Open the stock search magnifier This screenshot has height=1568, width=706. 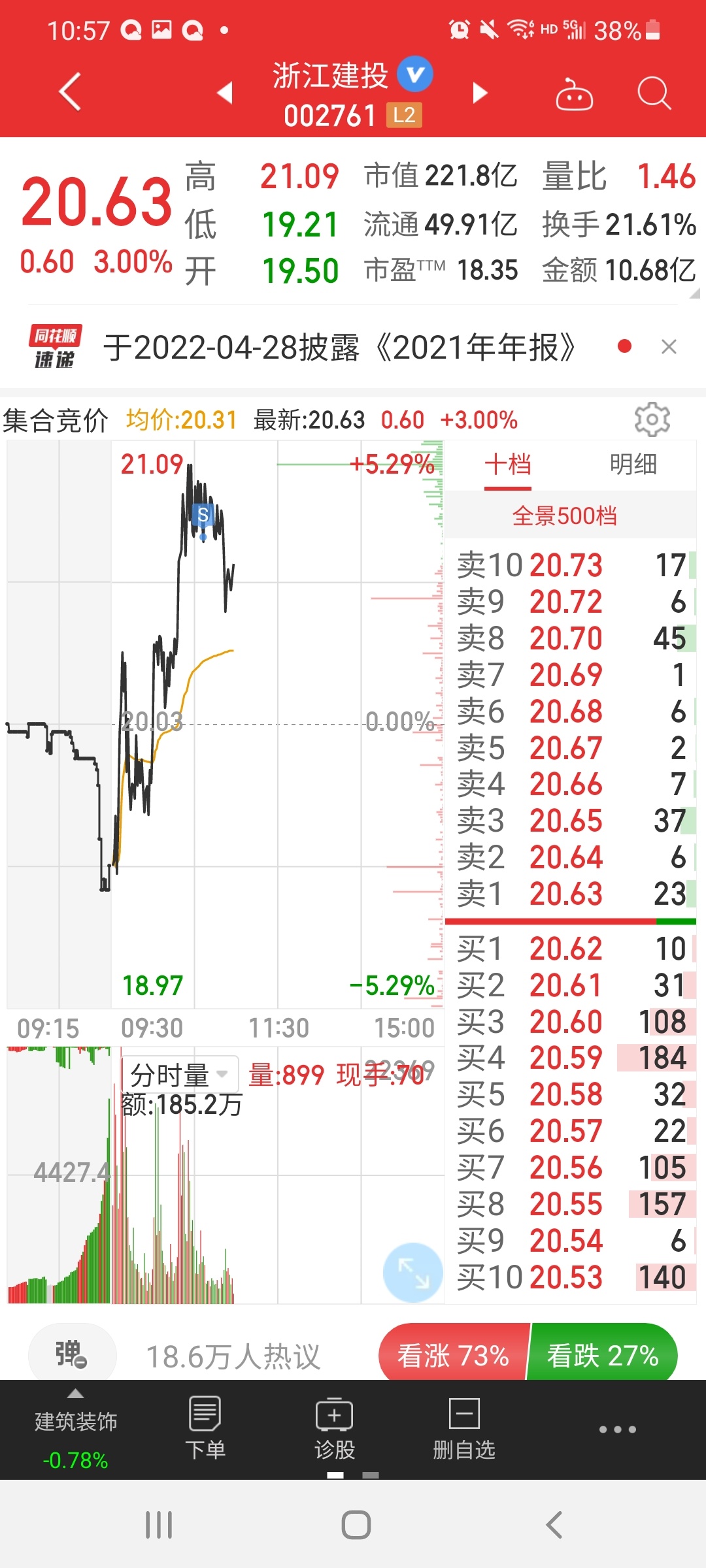pos(654,93)
